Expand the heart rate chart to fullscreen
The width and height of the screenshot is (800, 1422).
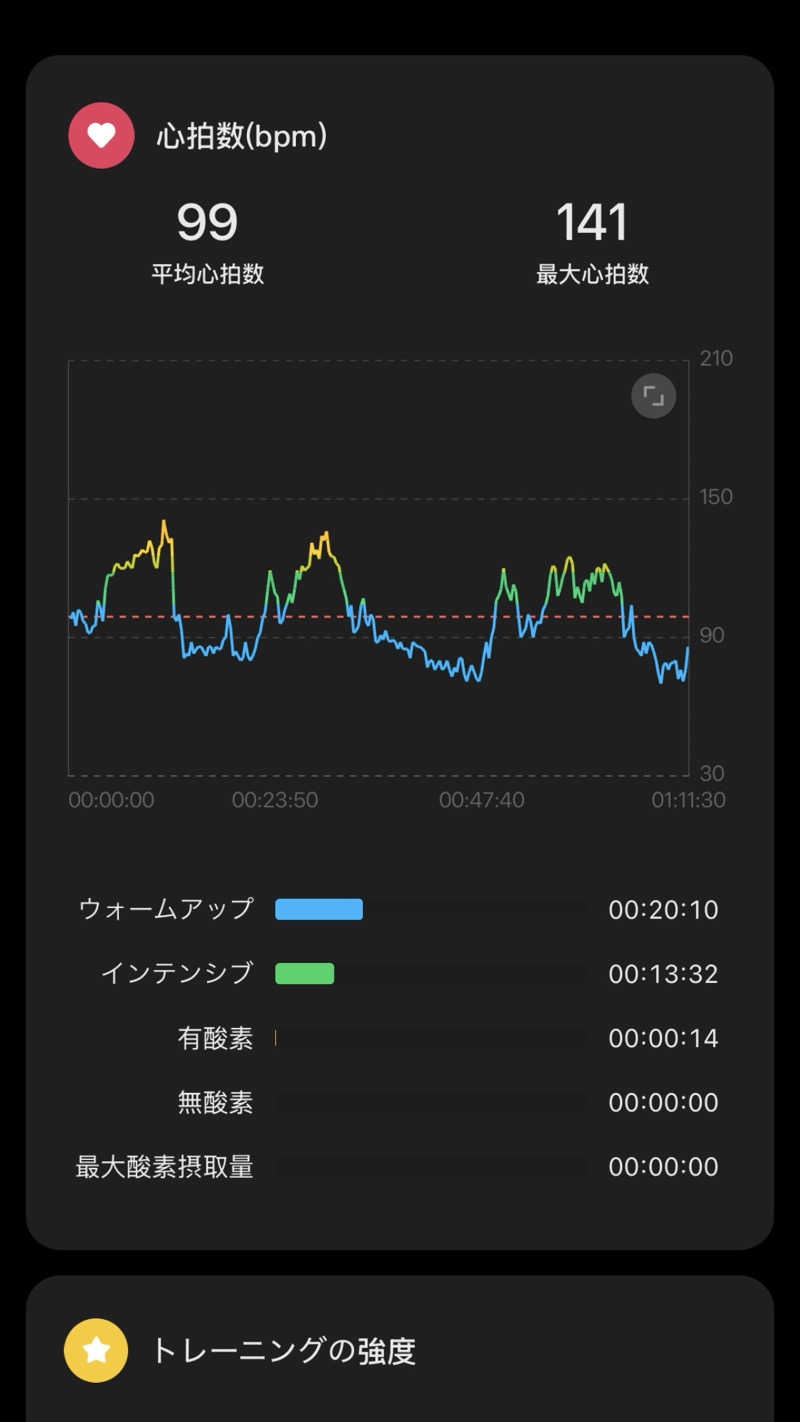pyautogui.click(x=653, y=397)
